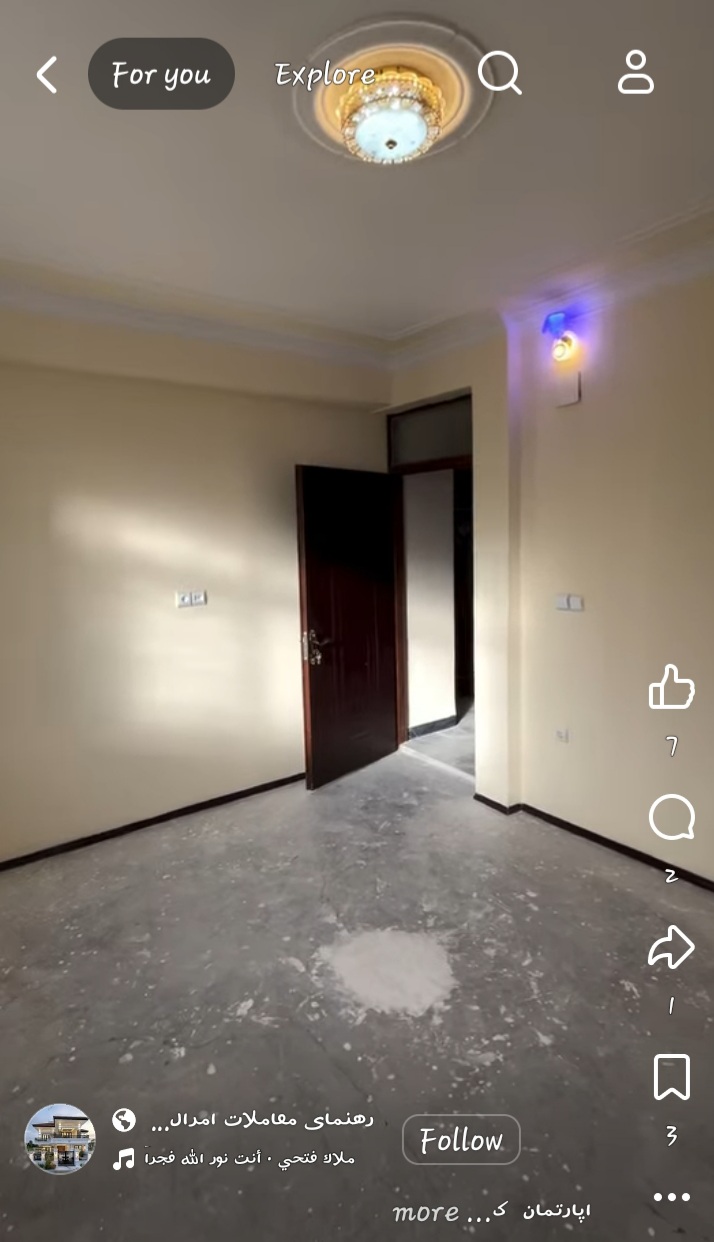This screenshot has width=714, height=1242.
Task: Open the account name رهنمای معاملات
Action: pos(261,1119)
